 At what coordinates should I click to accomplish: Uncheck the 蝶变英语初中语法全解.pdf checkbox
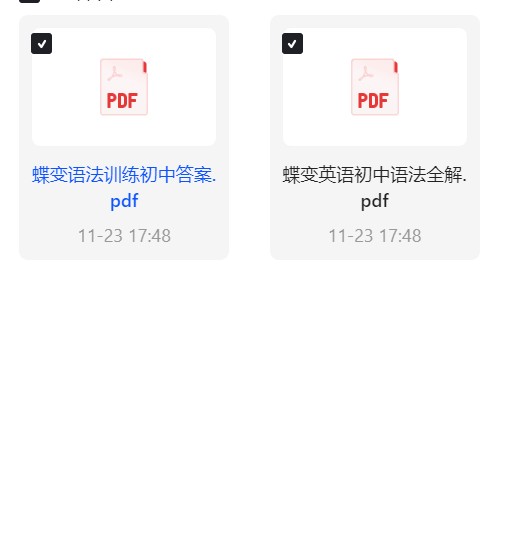pos(292,43)
